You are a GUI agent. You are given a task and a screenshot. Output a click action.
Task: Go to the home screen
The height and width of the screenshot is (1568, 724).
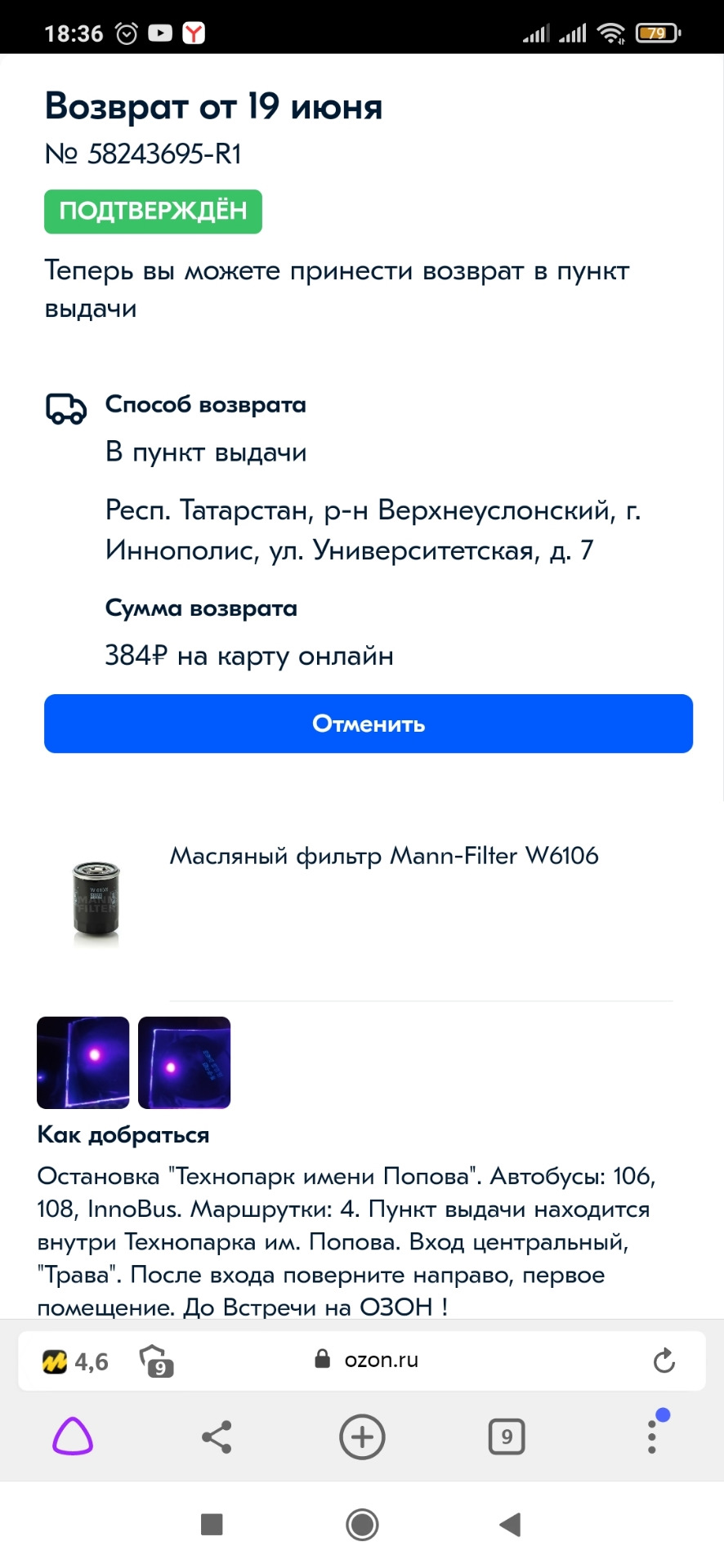coord(362,1524)
